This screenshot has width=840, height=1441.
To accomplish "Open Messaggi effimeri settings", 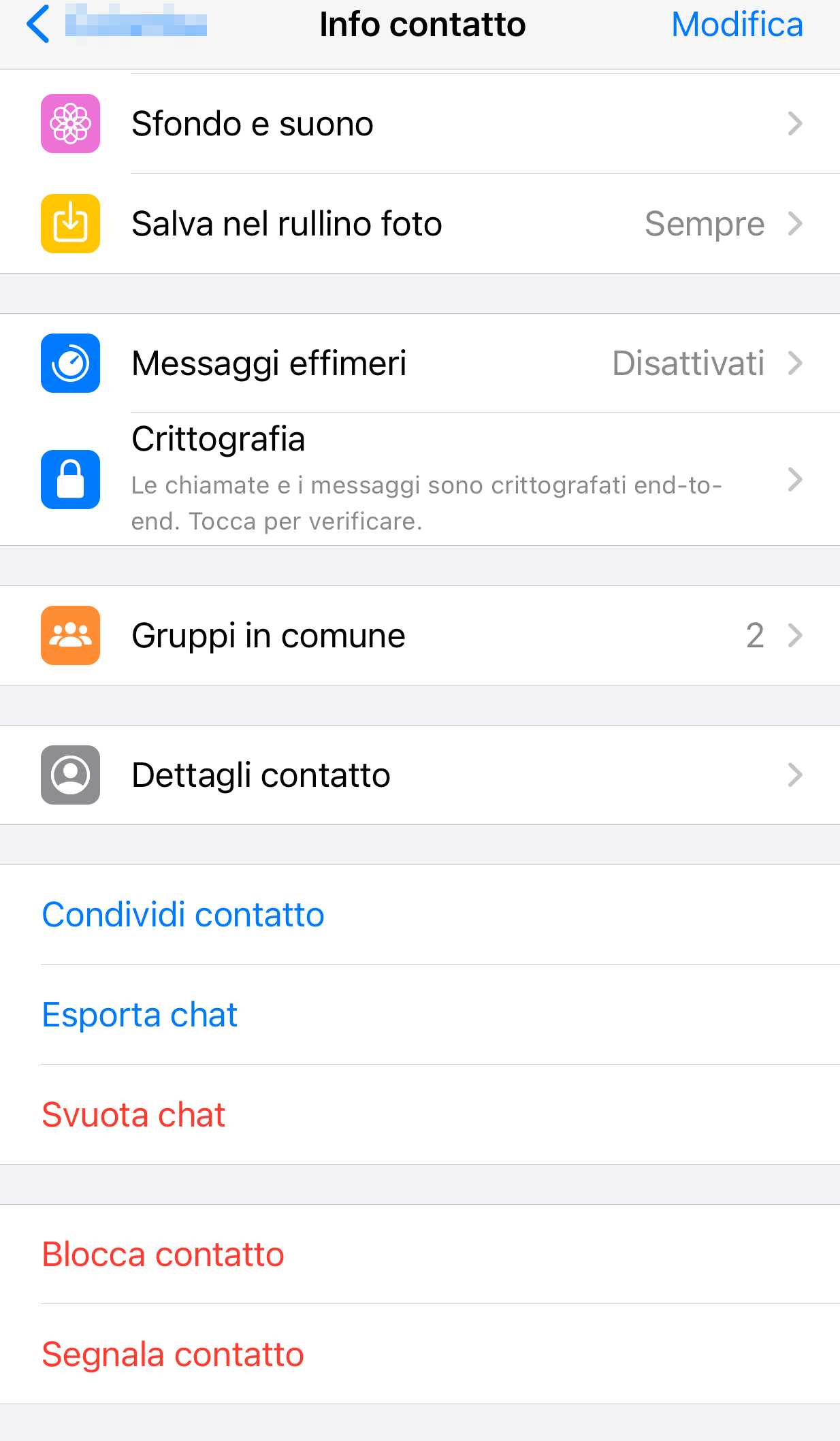I will point(419,363).
